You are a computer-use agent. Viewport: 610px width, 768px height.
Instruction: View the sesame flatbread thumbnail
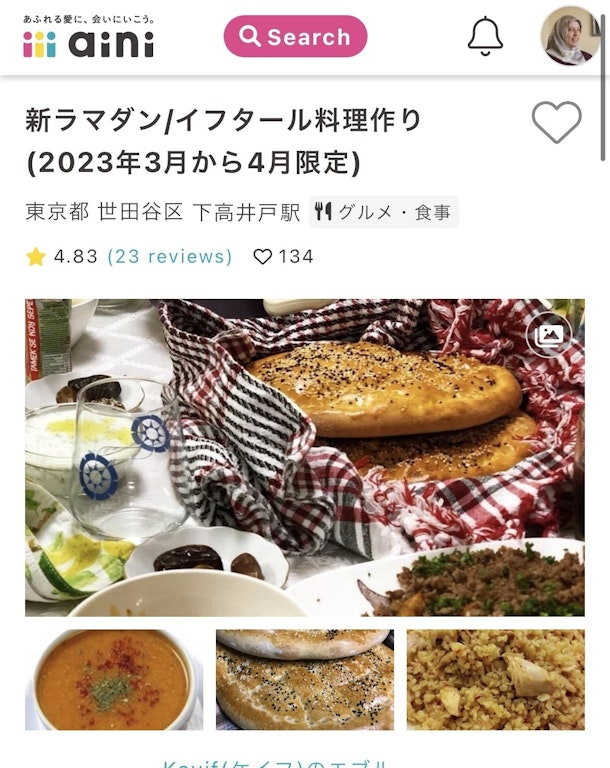(304, 680)
